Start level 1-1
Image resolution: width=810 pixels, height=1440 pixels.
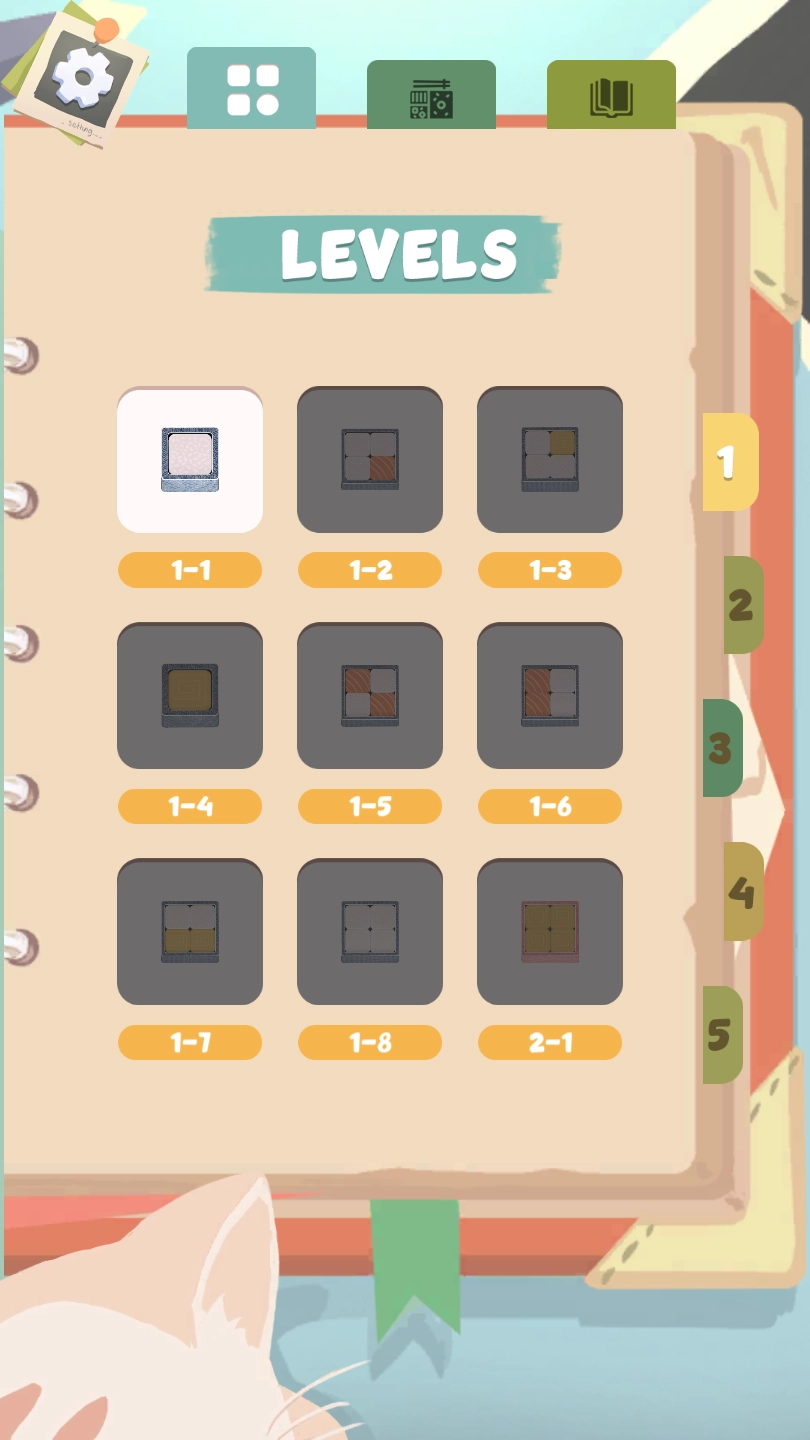pyautogui.click(x=190, y=460)
